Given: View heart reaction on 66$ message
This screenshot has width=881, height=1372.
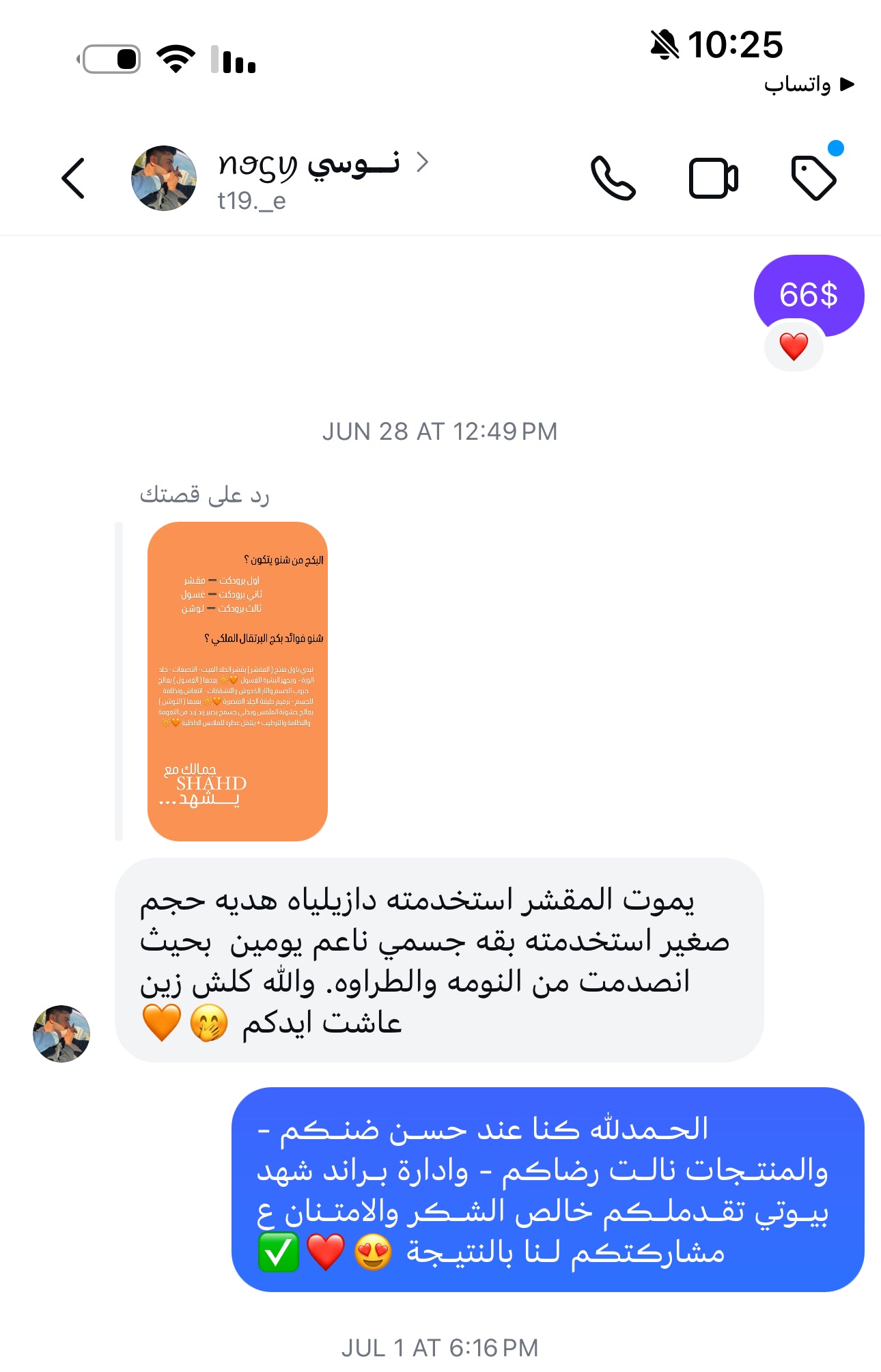Looking at the screenshot, I should [x=794, y=346].
